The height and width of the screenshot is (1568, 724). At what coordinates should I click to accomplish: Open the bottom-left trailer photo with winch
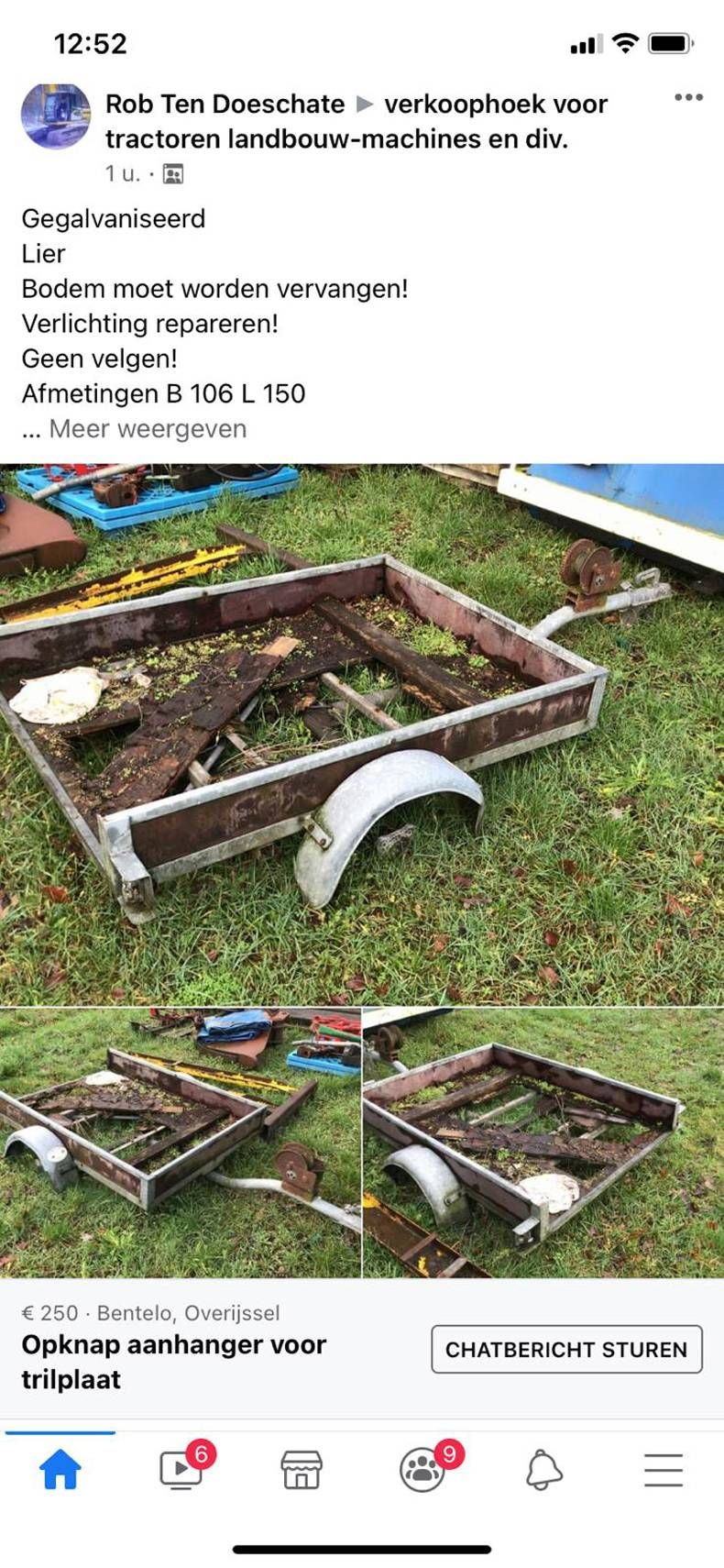click(180, 1142)
